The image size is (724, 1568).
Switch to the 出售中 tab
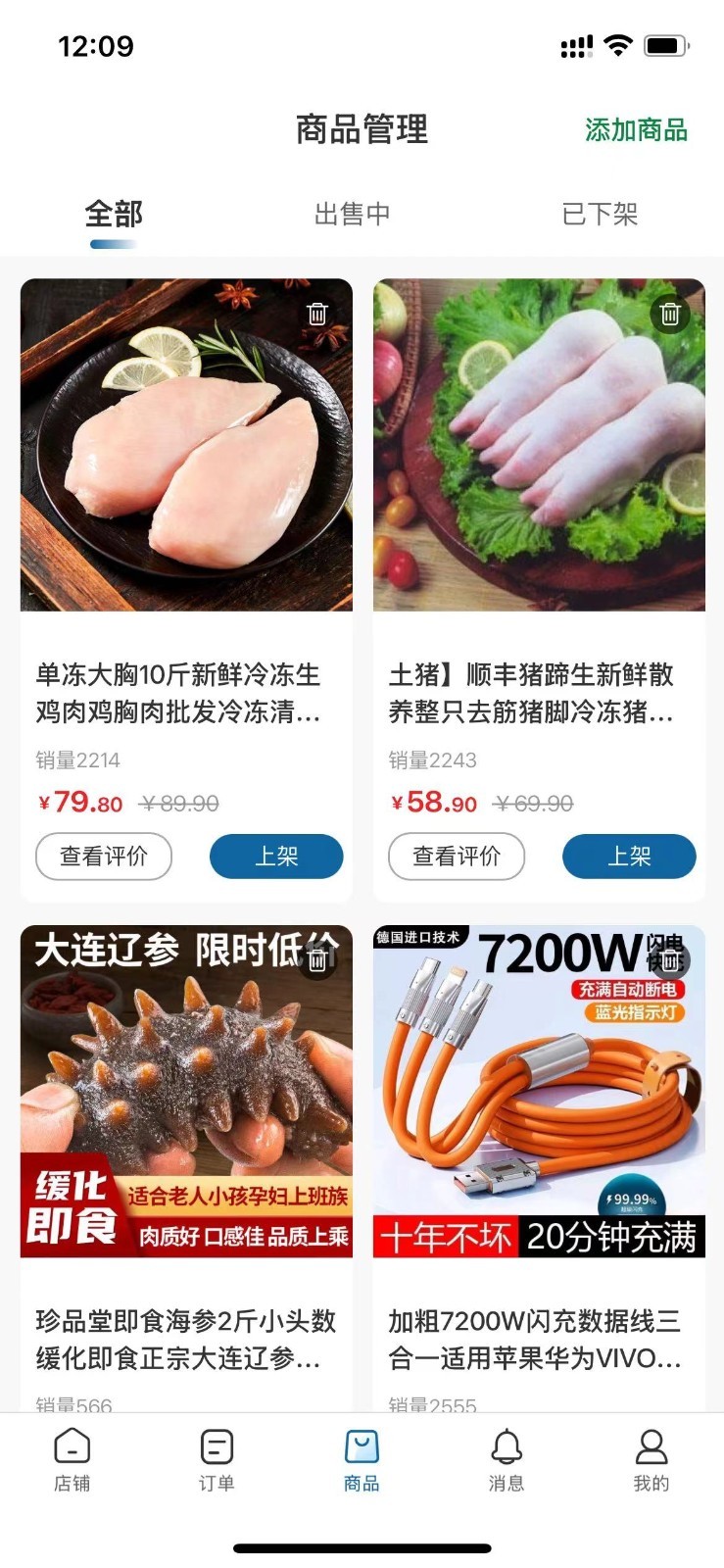pyautogui.click(x=352, y=214)
